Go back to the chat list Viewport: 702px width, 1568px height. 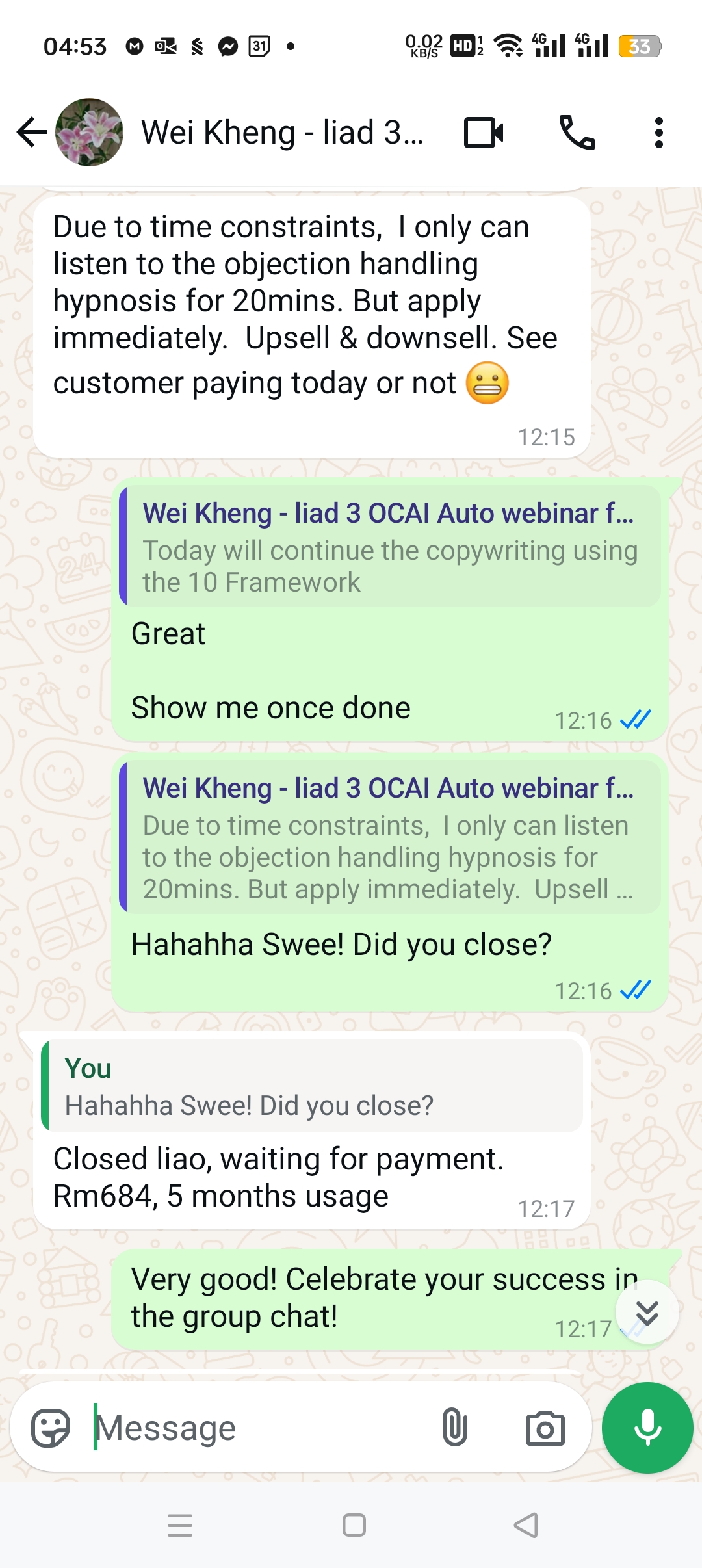pyautogui.click(x=32, y=133)
